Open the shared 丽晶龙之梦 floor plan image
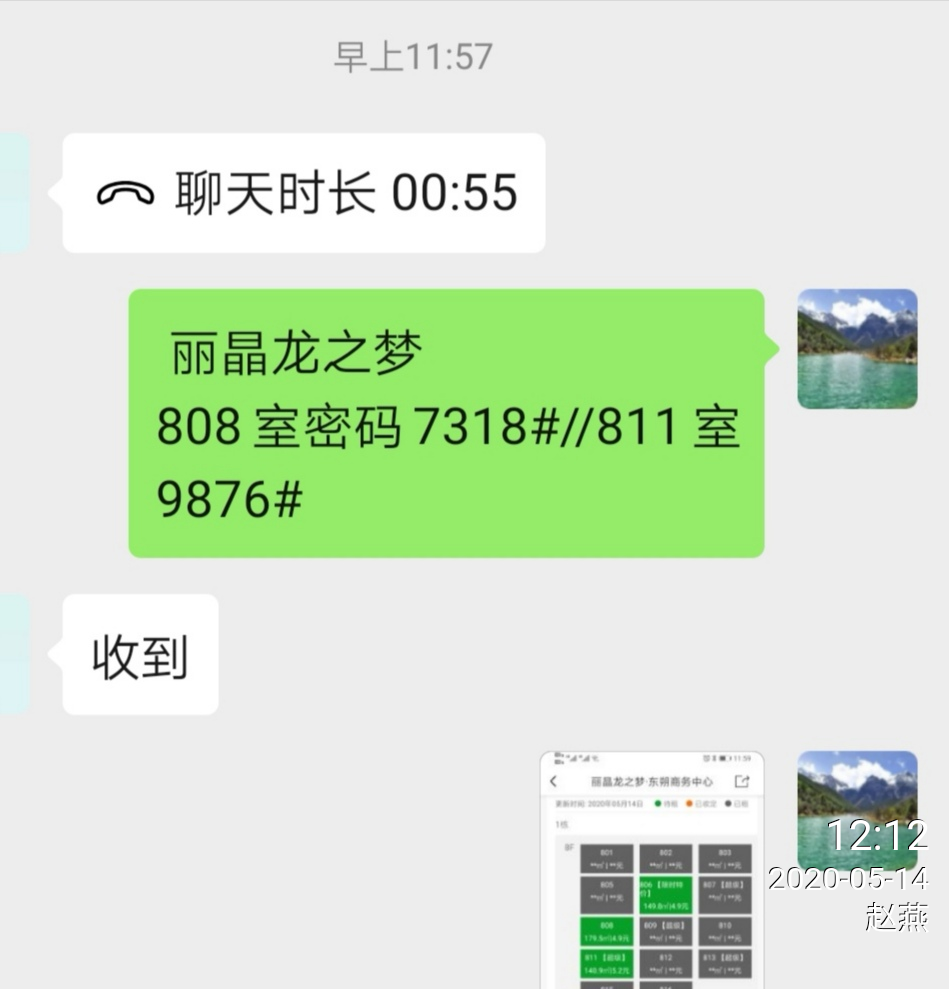The width and height of the screenshot is (949, 989). (x=652, y=868)
